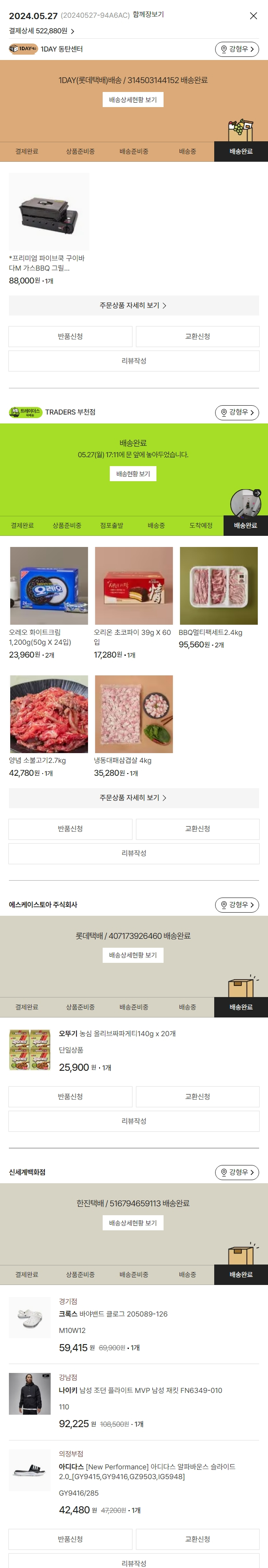Track the 한진택배 shipment with 배송상세현황 보기
This screenshot has height=1568, width=268.
(133, 1224)
